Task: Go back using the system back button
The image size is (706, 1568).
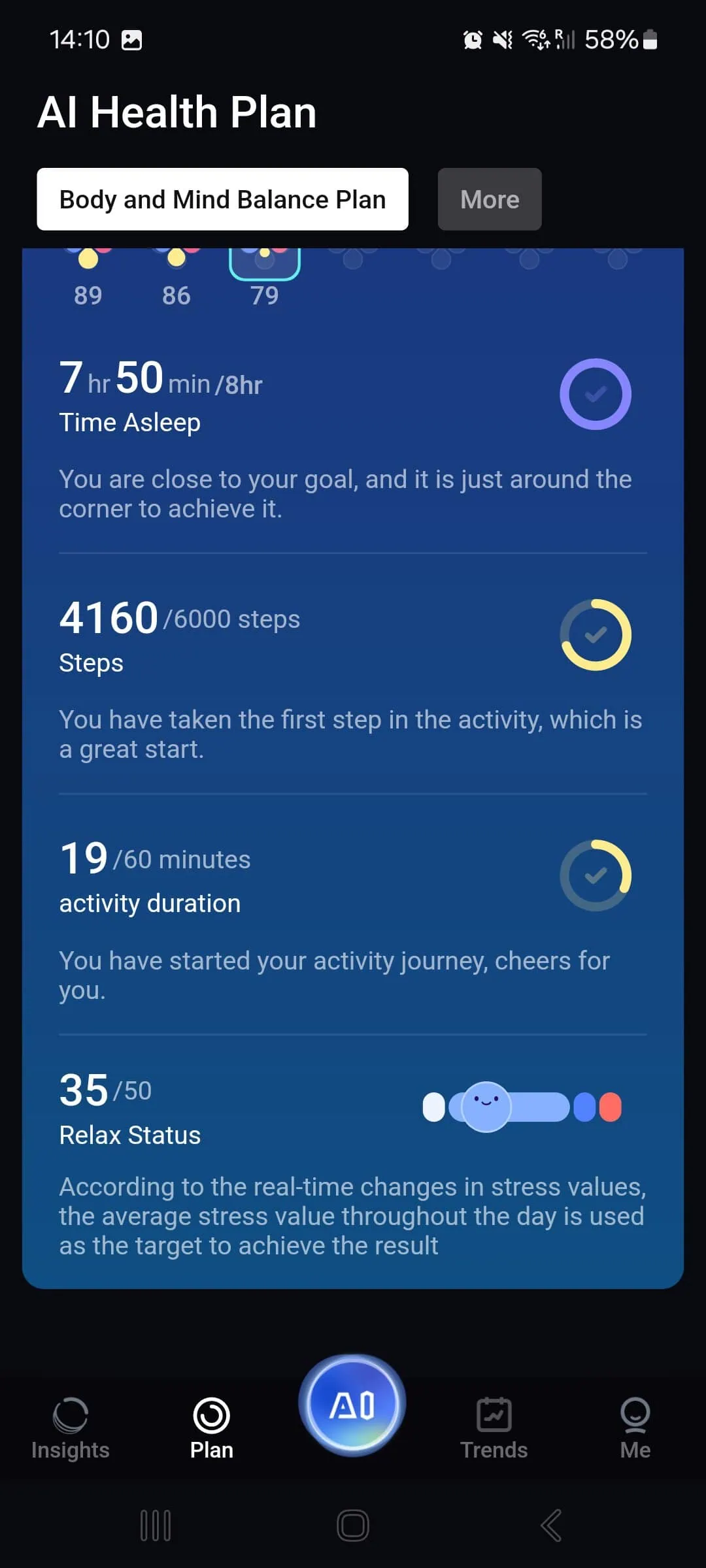Action: click(x=550, y=1526)
